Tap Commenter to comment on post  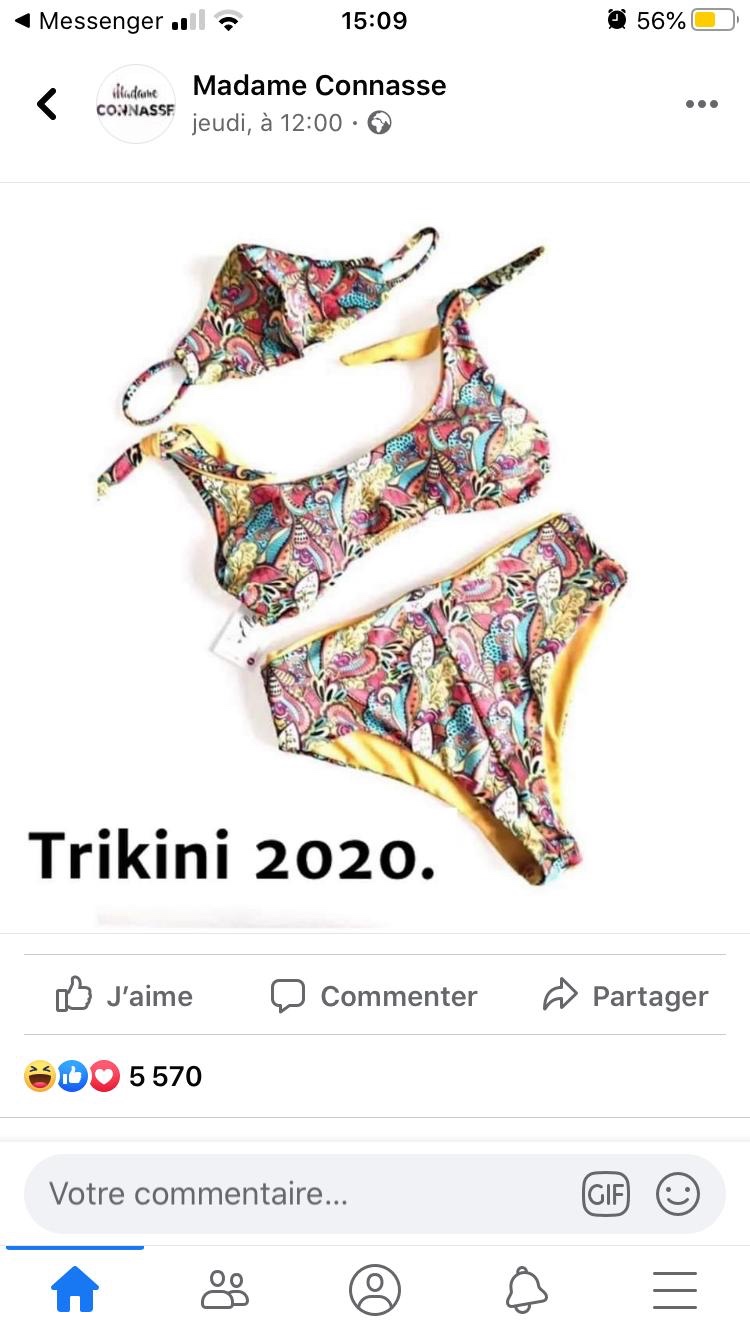[x=374, y=996]
